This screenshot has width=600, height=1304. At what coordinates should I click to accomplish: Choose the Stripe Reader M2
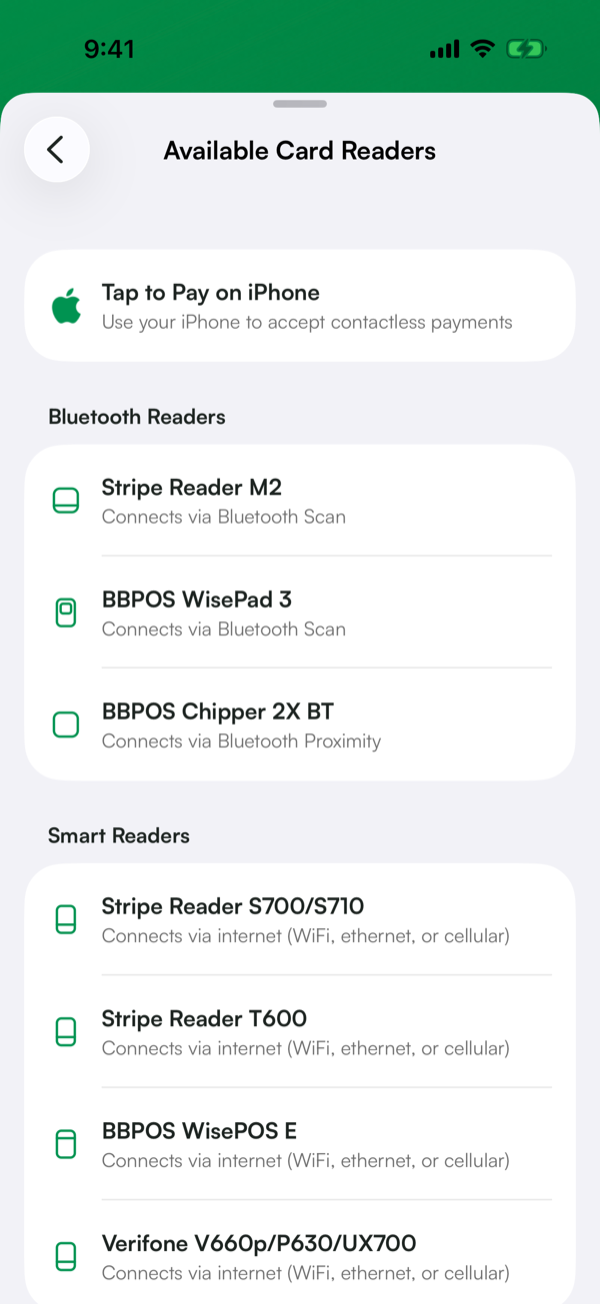point(300,500)
